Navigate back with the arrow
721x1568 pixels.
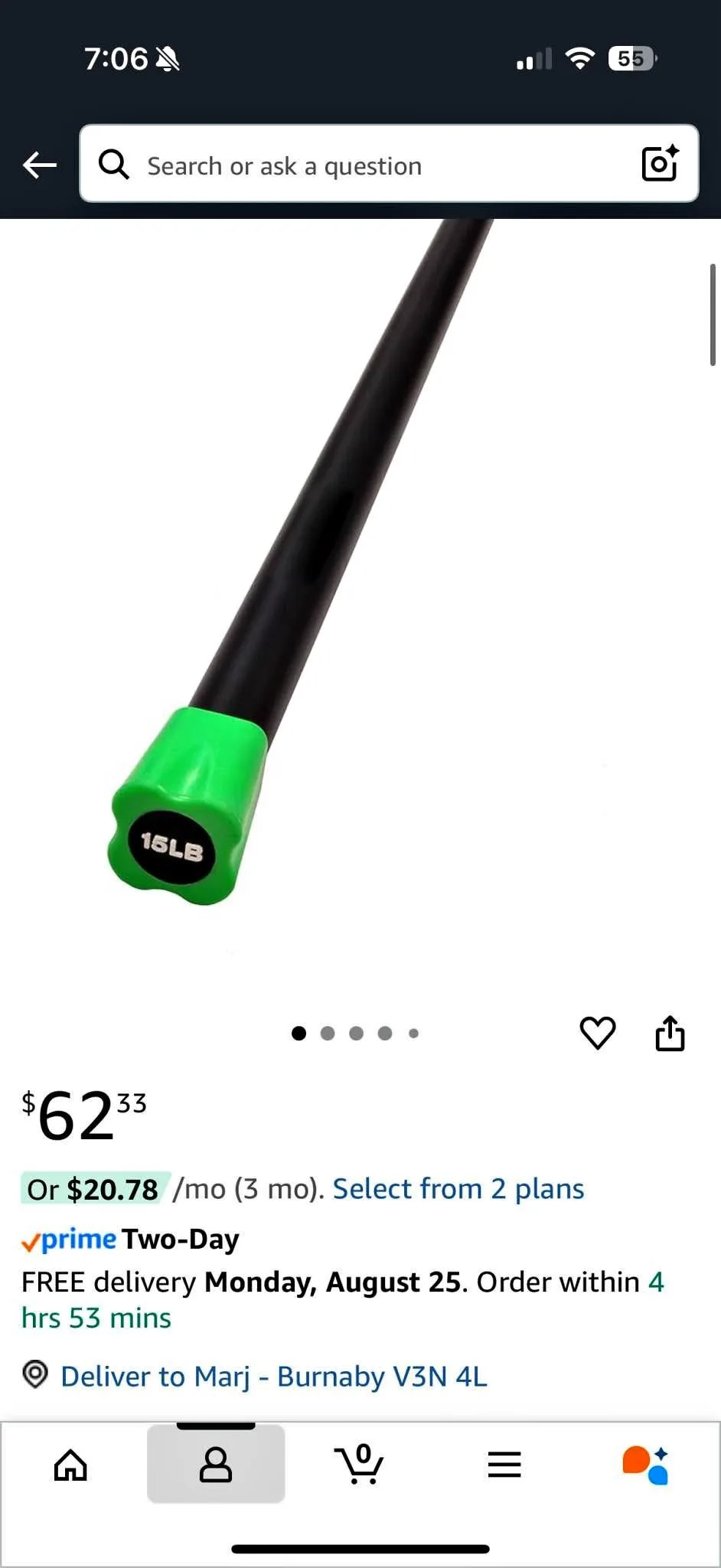(38, 164)
